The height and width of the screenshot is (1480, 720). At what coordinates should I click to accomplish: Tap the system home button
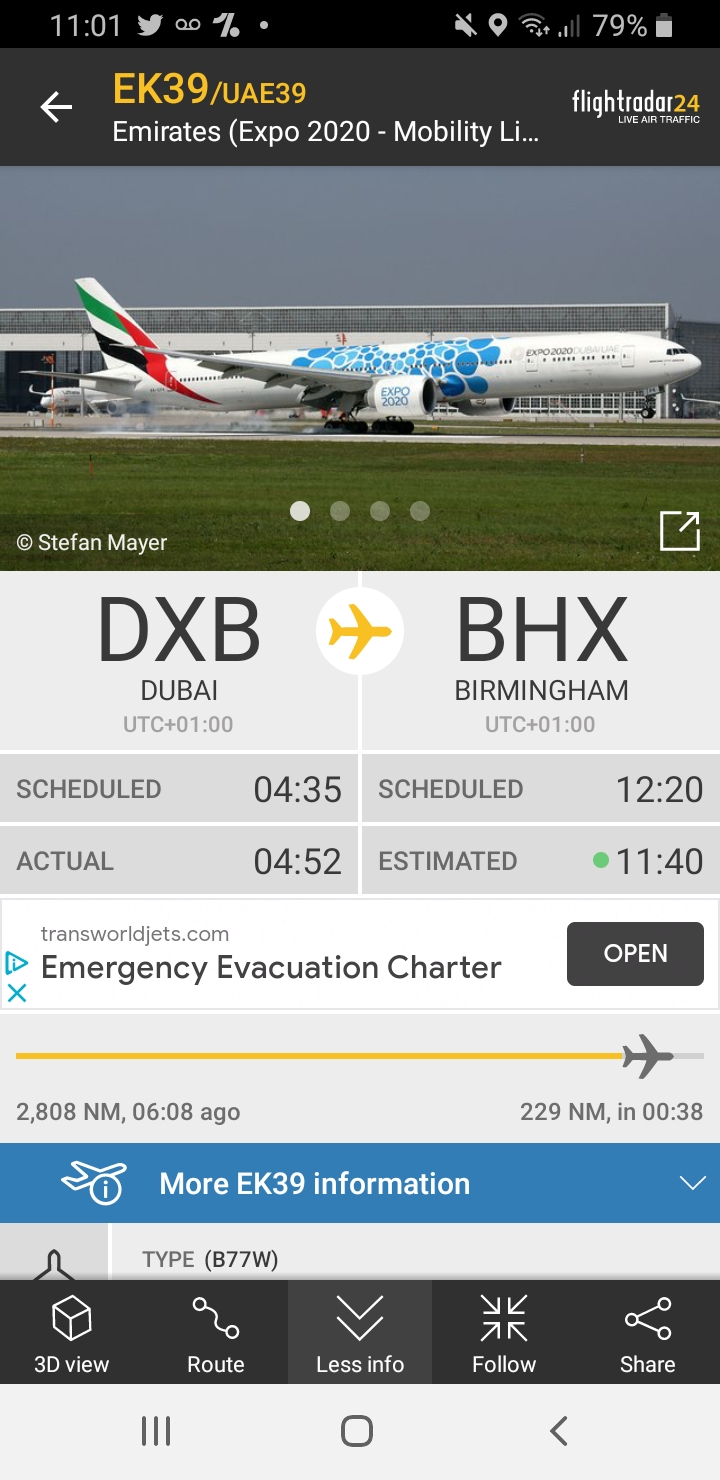[x=357, y=1431]
